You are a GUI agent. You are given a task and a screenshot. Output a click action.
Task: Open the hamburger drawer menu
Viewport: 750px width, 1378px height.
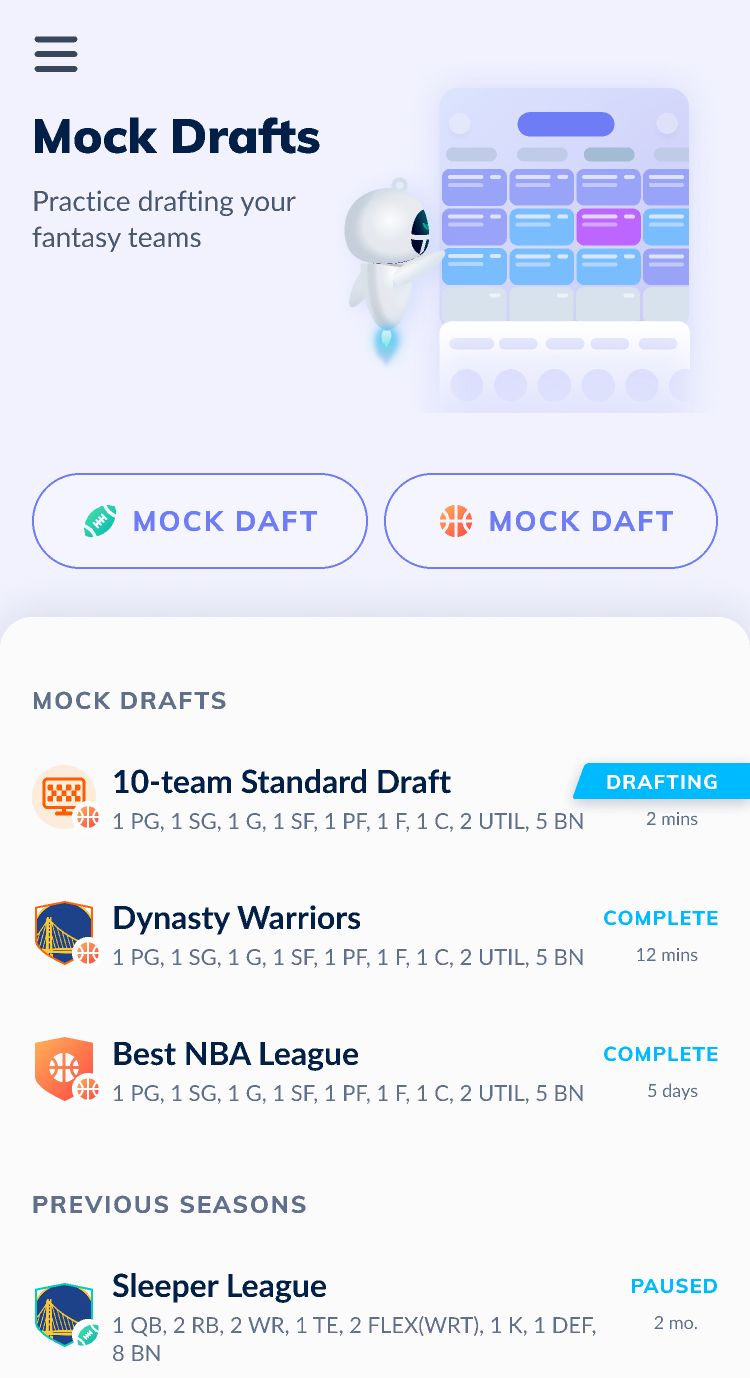[56, 54]
